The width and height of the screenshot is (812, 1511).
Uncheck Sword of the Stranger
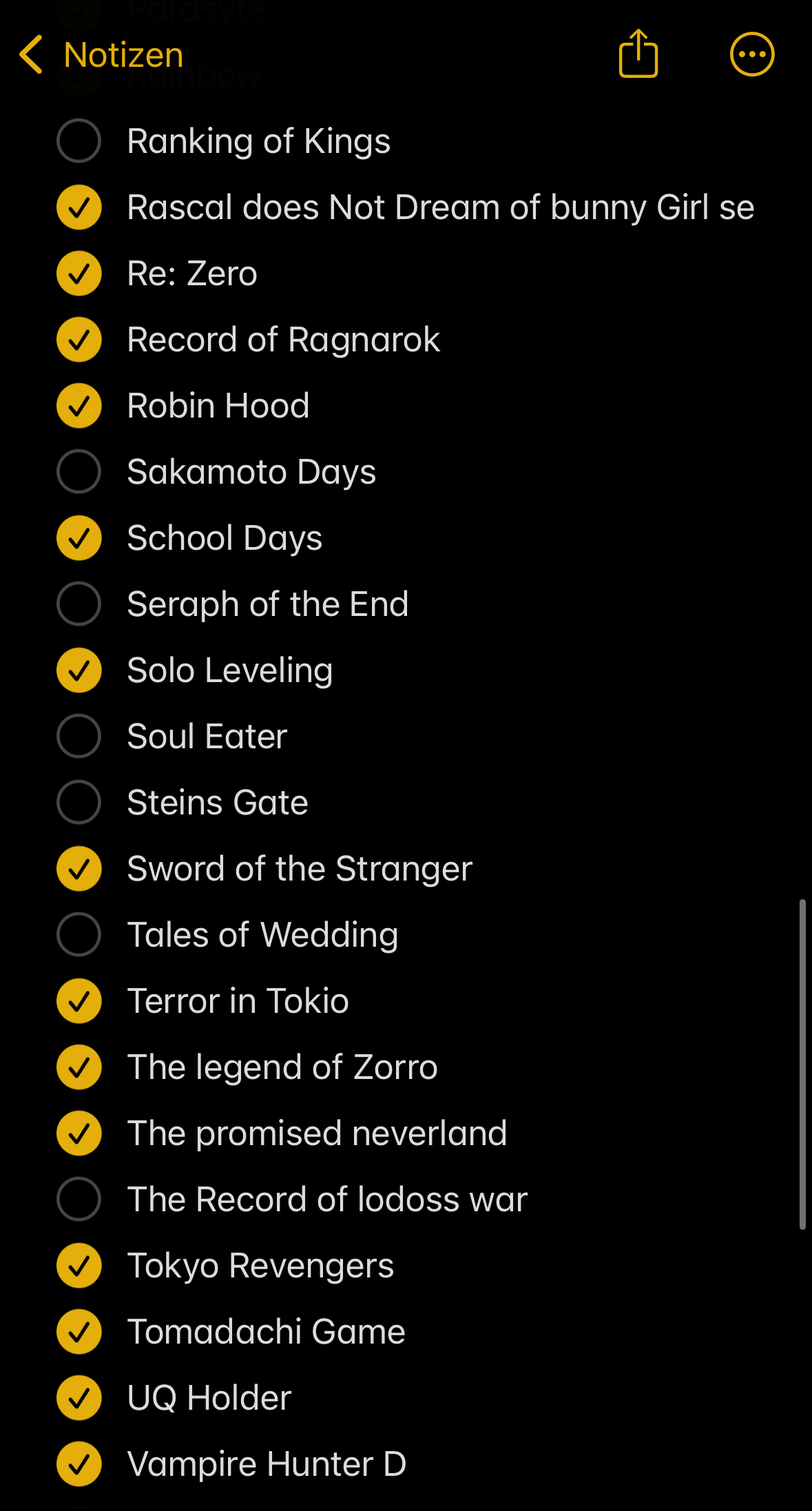[x=79, y=869]
